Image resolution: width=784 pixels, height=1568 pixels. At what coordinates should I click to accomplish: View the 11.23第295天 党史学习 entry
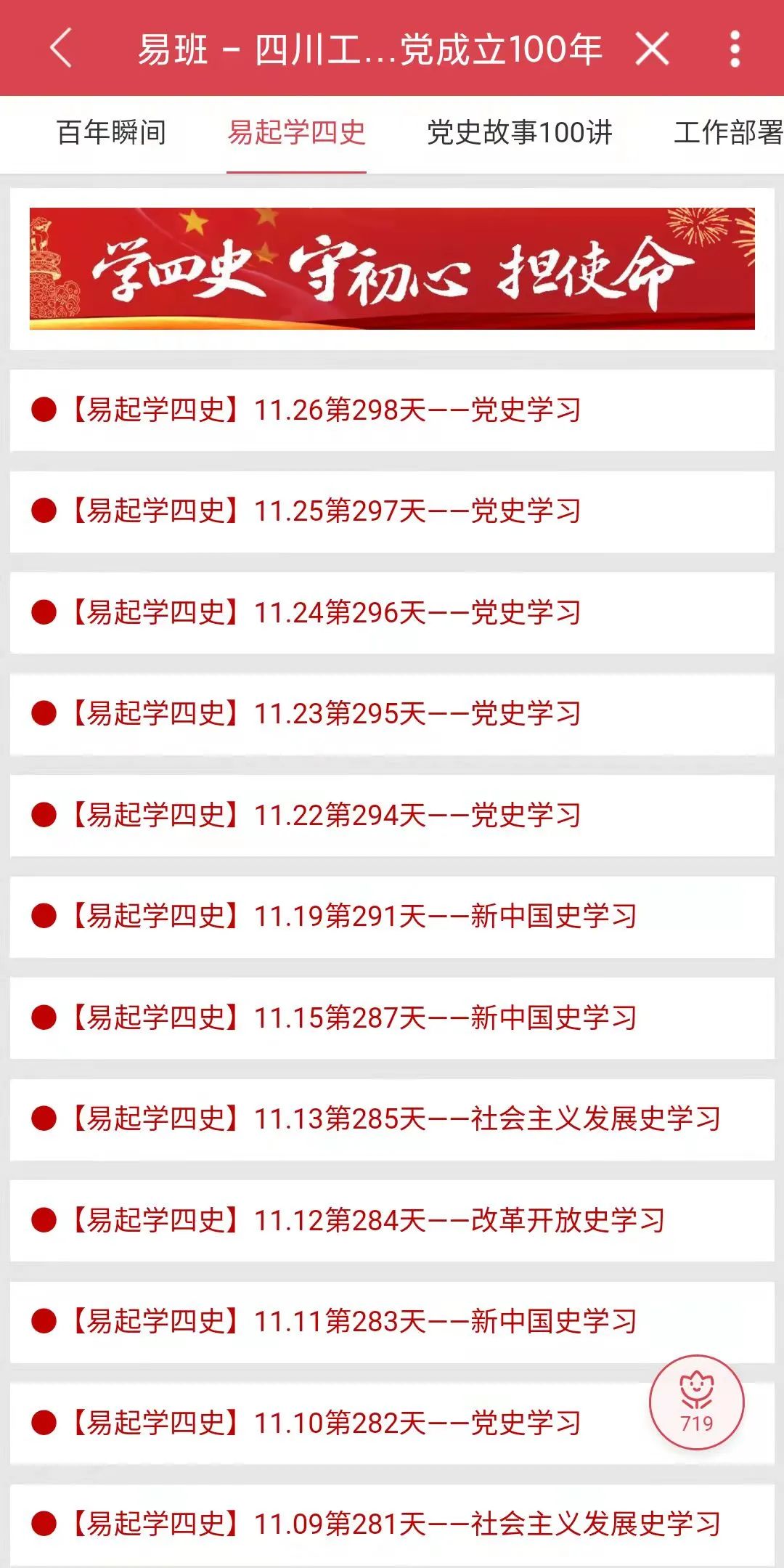click(392, 714)
